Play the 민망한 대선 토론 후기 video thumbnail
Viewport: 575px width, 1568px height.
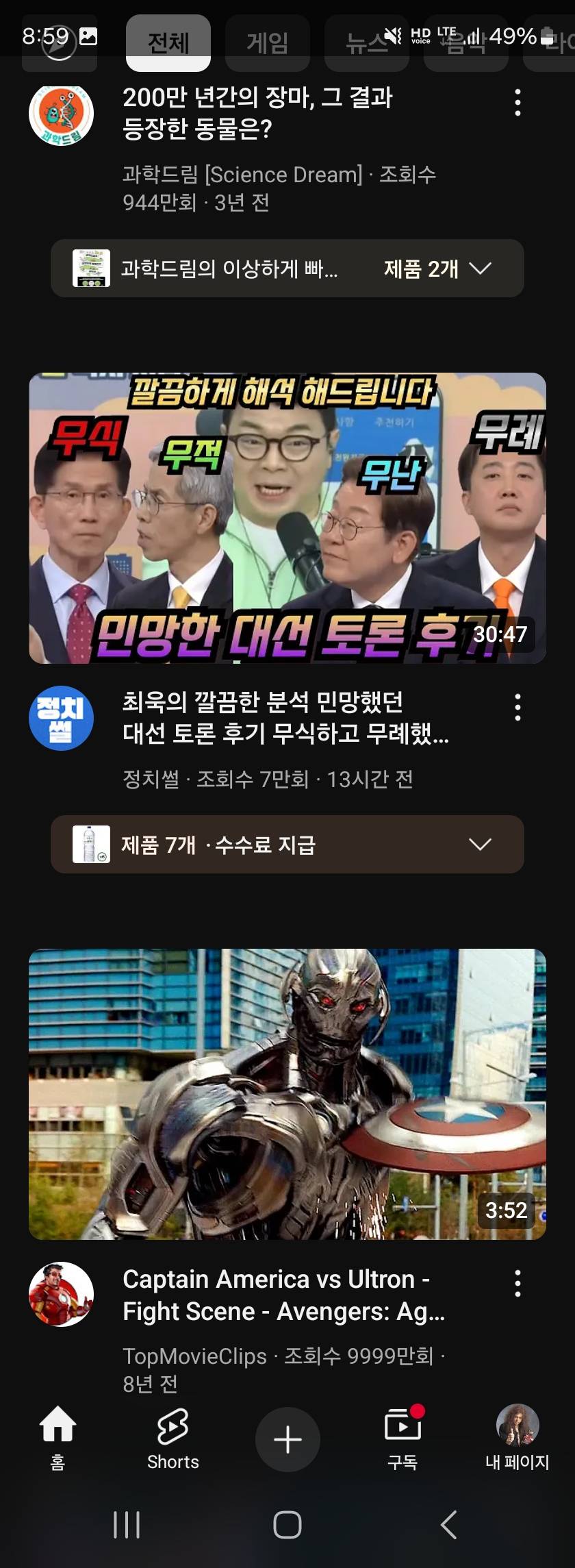287,518
